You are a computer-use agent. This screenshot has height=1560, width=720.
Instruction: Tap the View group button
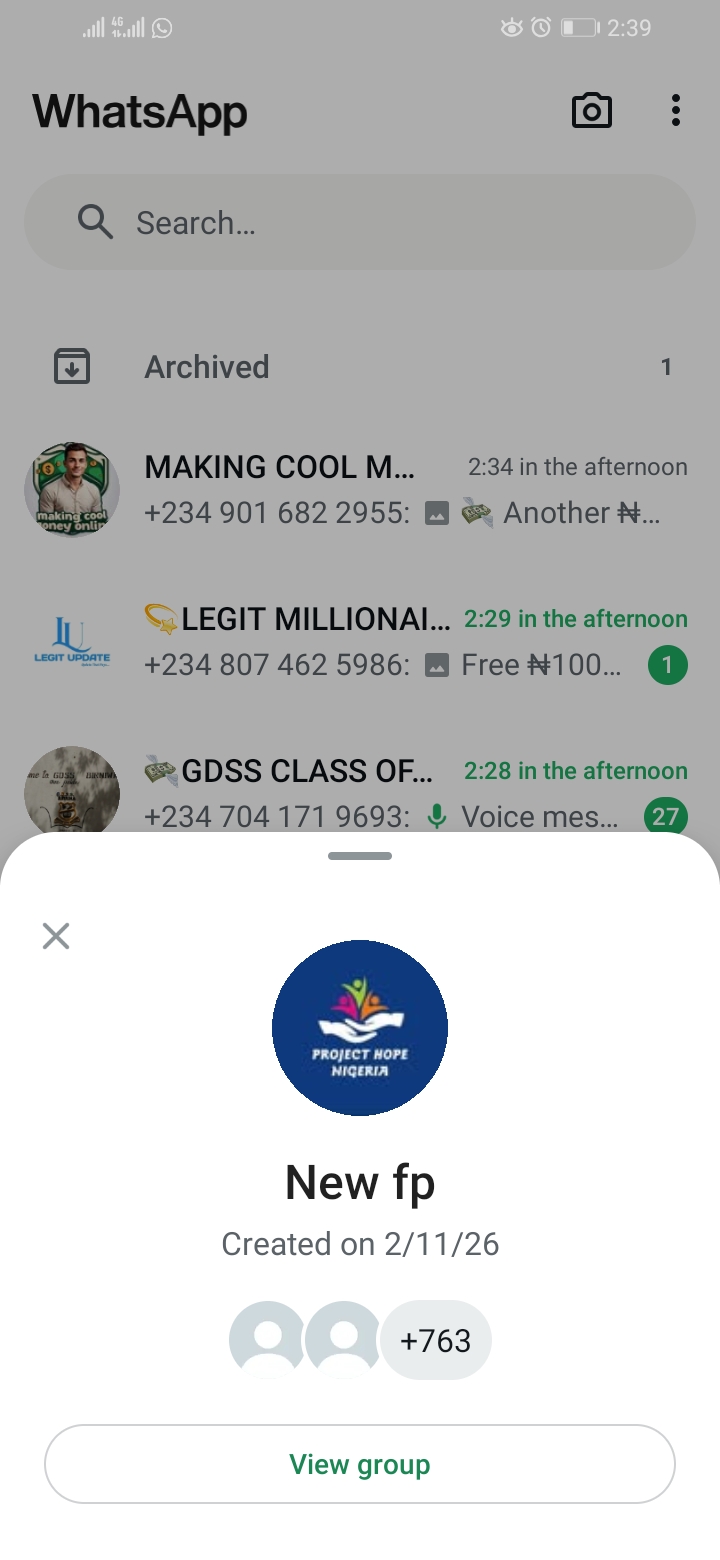[x=360, y=1464]
